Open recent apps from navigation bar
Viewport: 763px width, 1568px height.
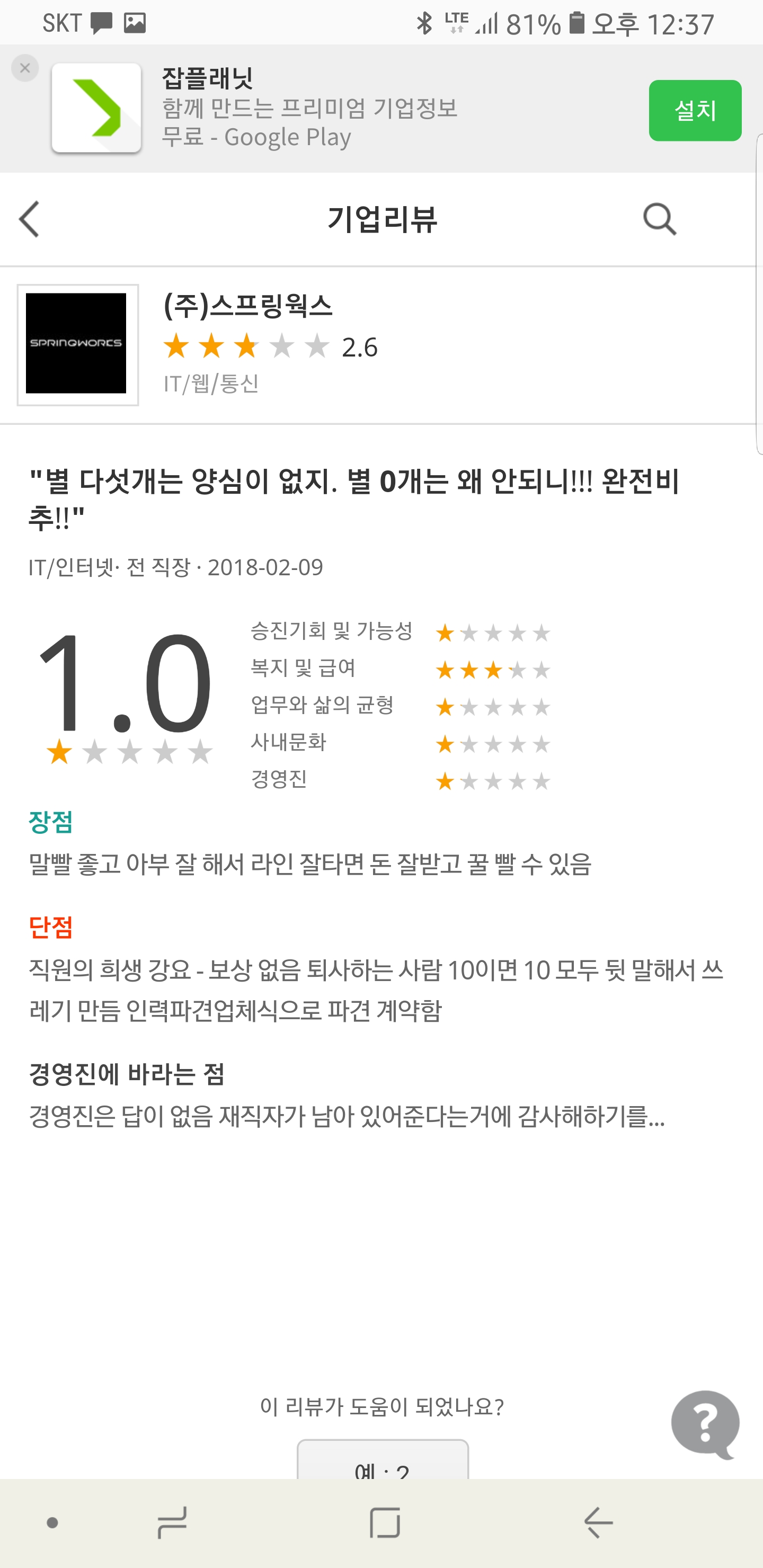click(x=172, y=1523)
